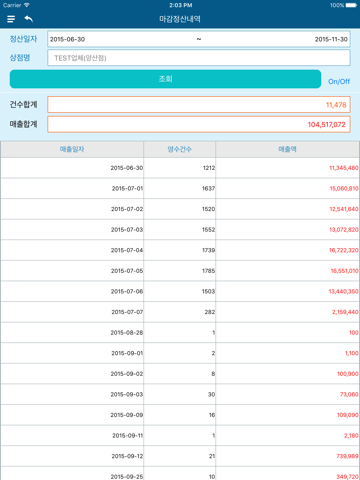Screen dimensions: 360x480
Task: Go back with the arrow icon
Action: [29, 19]
